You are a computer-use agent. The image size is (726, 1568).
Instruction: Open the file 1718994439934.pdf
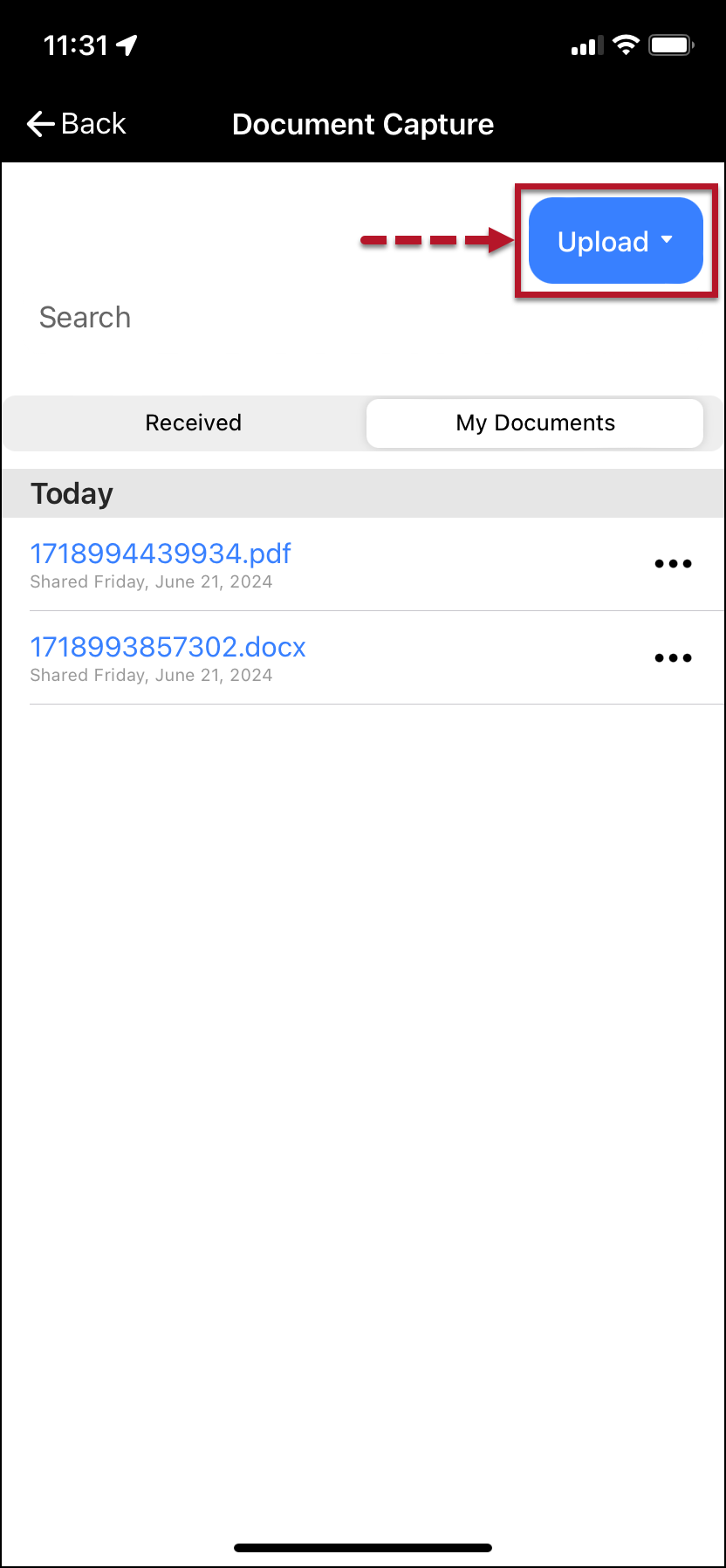[x=161, y=554]
